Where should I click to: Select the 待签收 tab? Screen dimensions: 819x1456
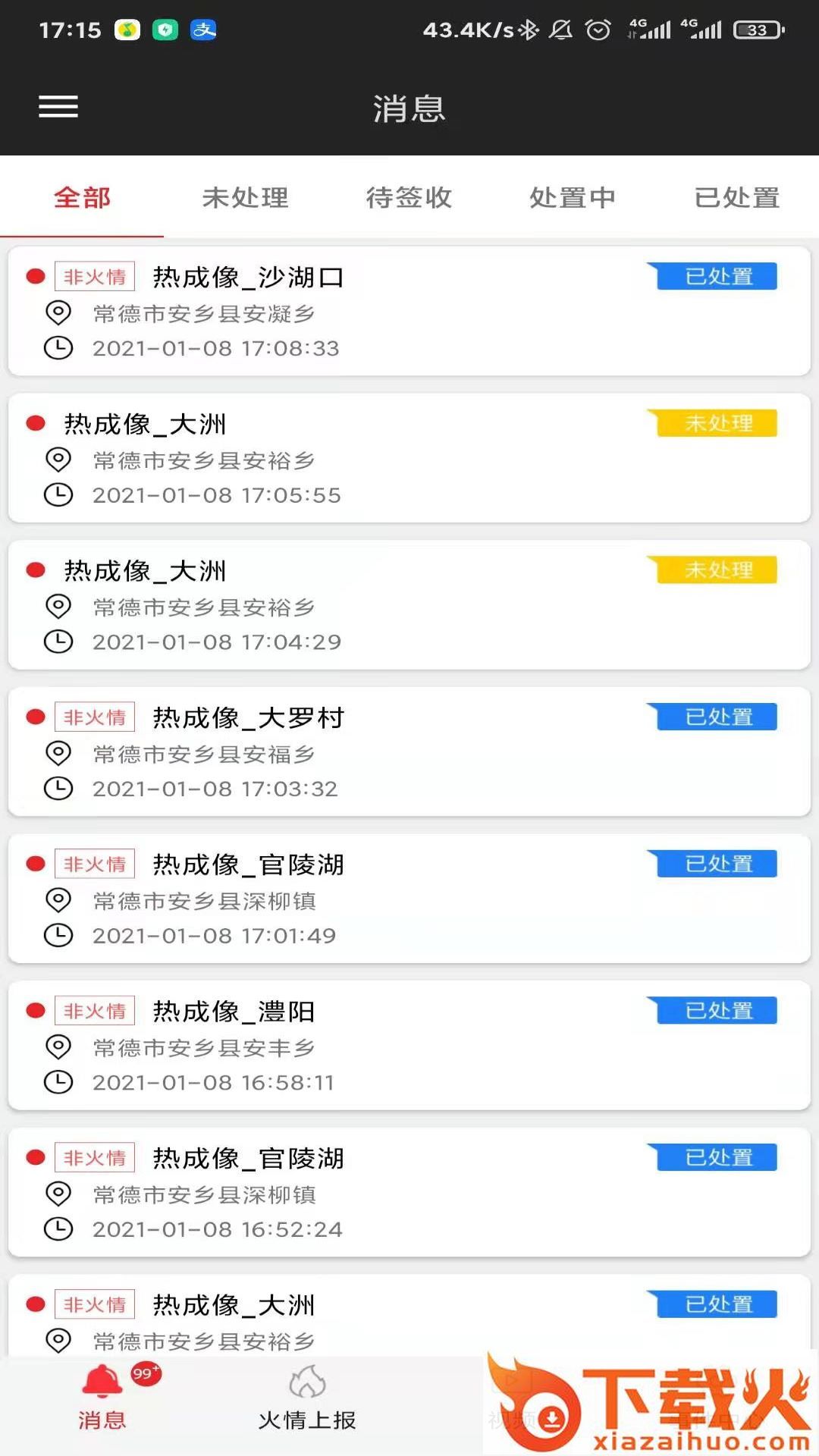(x=409, y=198)
